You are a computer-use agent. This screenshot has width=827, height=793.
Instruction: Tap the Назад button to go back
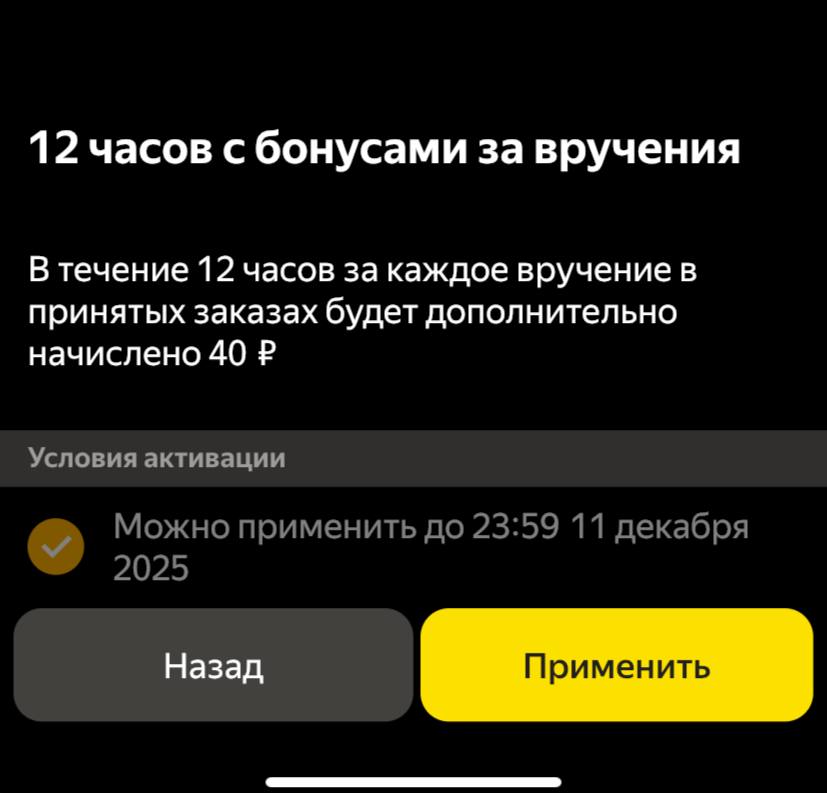(x=213, y=665)
